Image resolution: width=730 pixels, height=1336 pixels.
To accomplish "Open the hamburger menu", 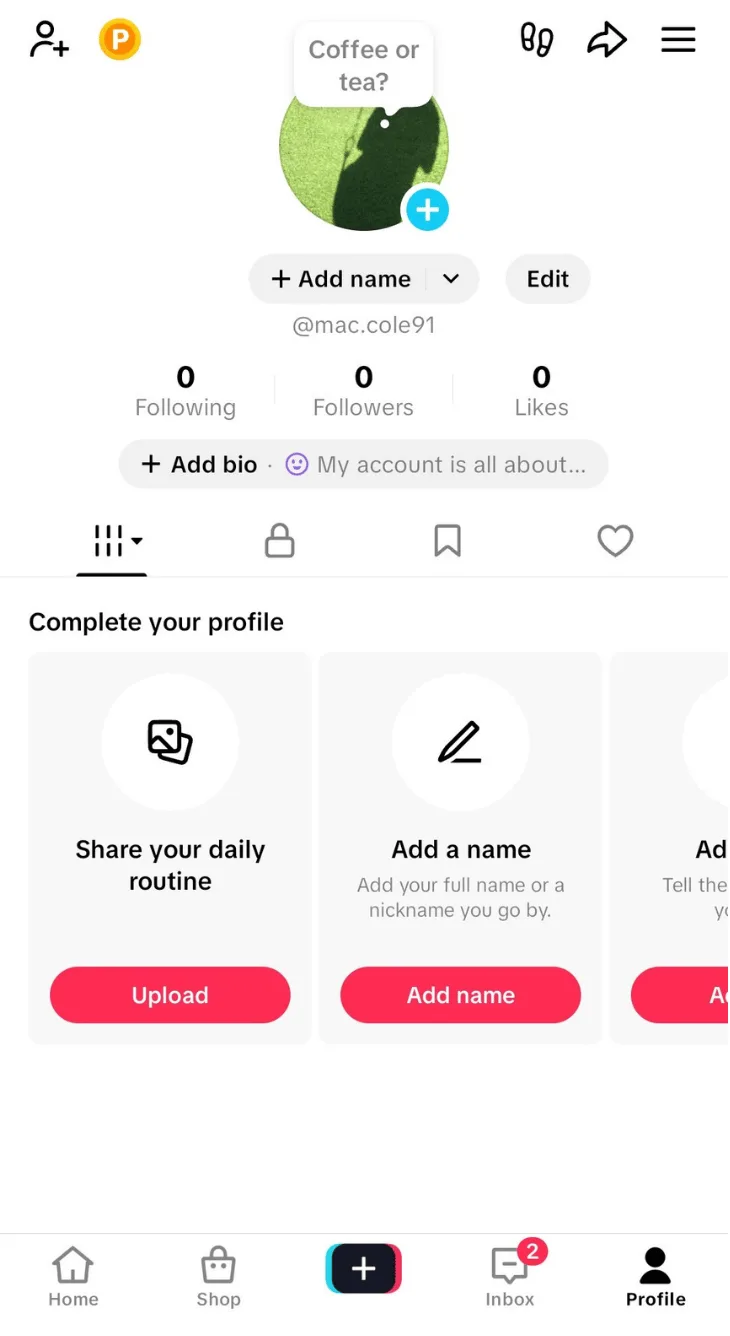I will coord(678,40).
